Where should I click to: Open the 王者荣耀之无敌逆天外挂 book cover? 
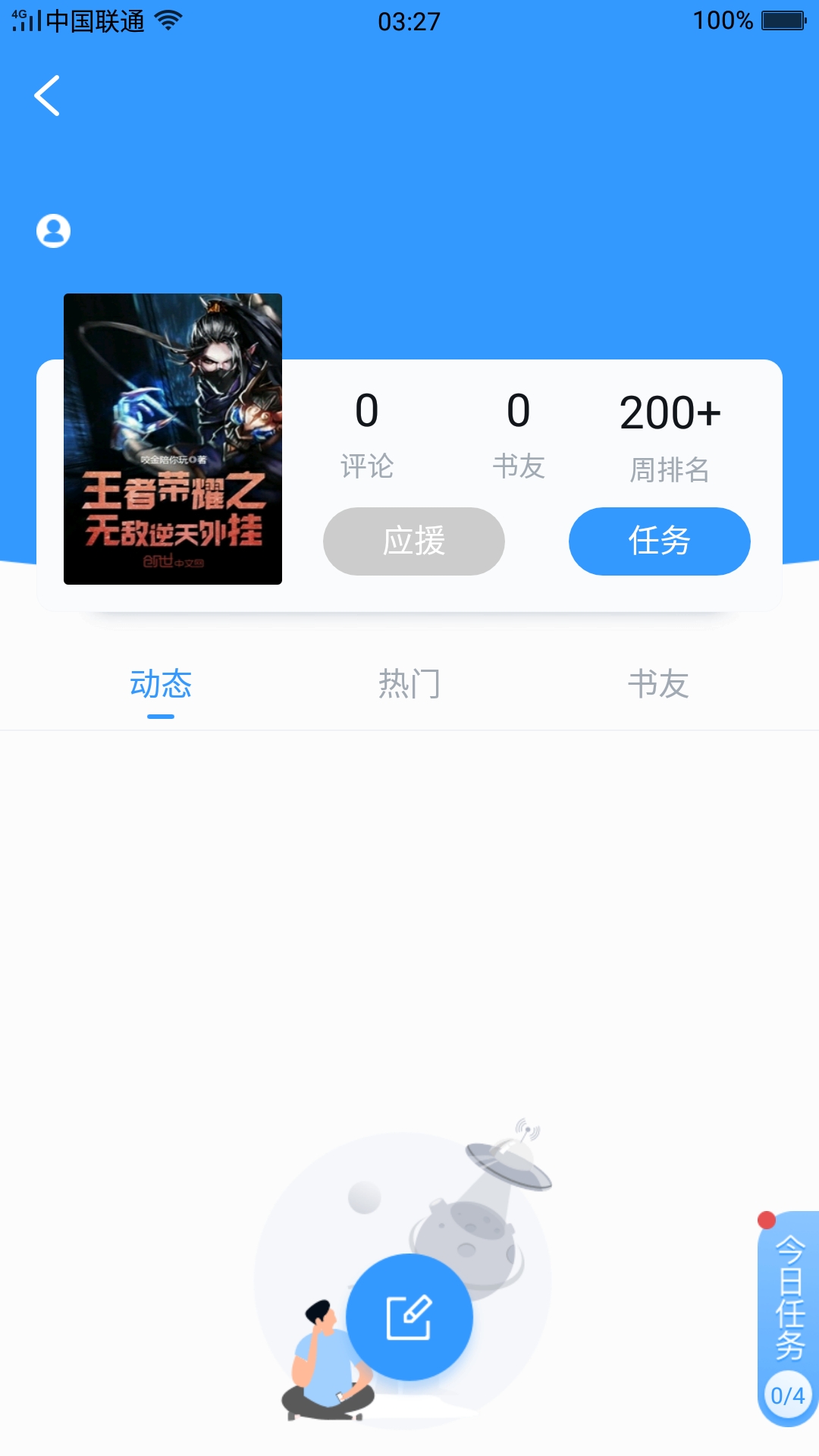coord(173,438)
